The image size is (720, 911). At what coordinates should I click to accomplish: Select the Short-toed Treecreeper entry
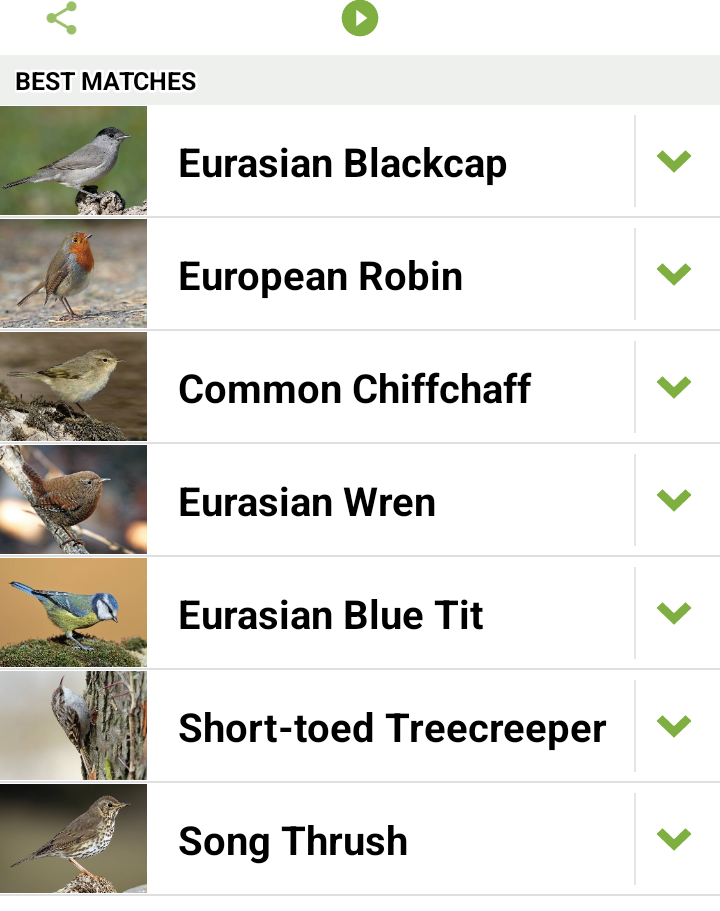click(x=390, y=726)
